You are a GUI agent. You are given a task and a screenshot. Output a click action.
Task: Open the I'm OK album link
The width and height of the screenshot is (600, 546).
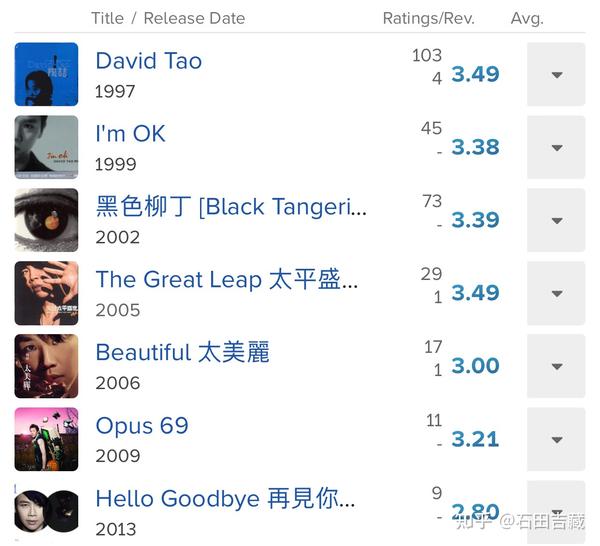point(130,134)
